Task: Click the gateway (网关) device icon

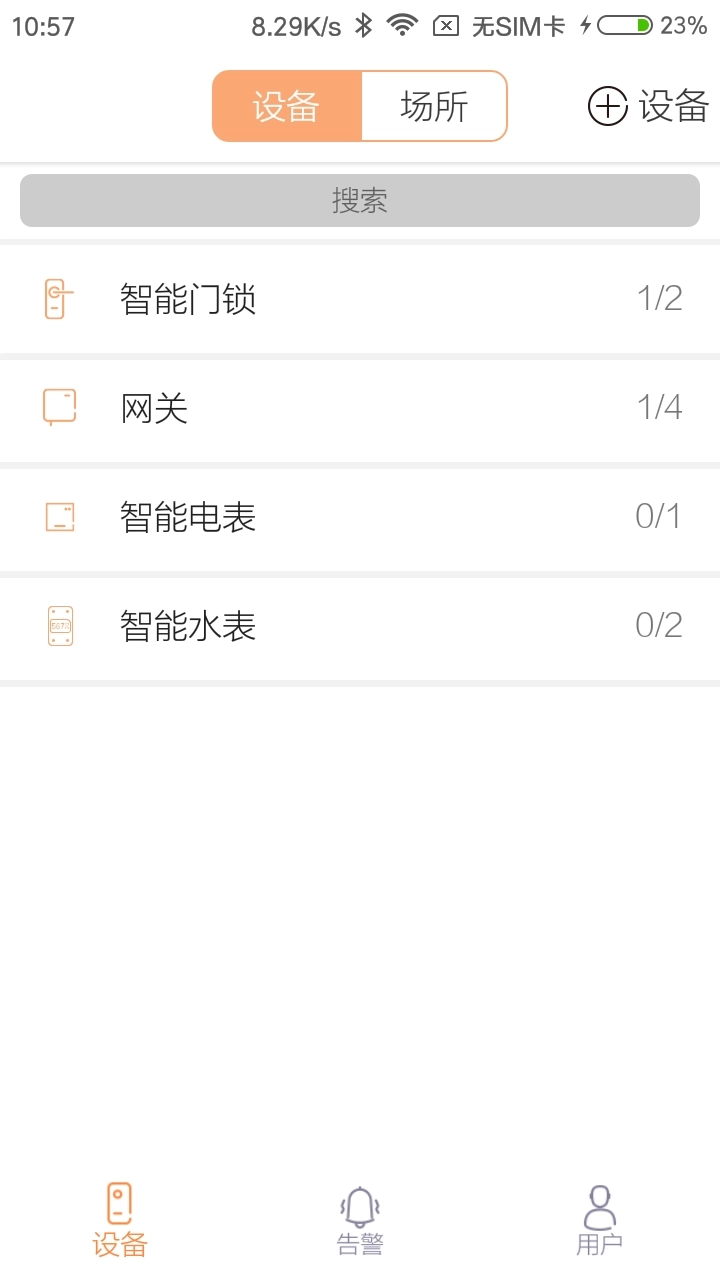Action: (x=60, y=406)
